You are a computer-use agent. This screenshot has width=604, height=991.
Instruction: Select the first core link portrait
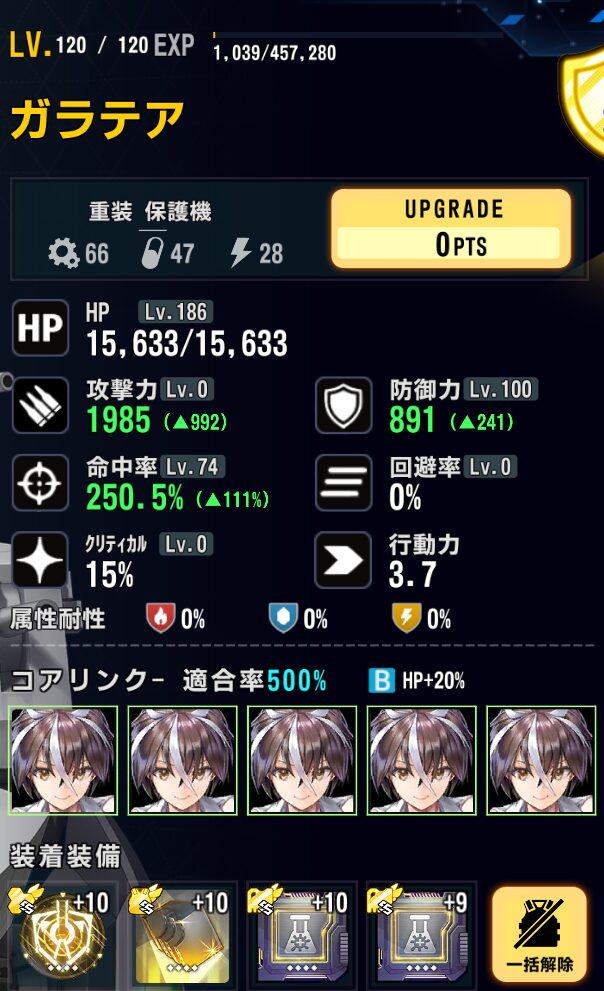[64, 760]
